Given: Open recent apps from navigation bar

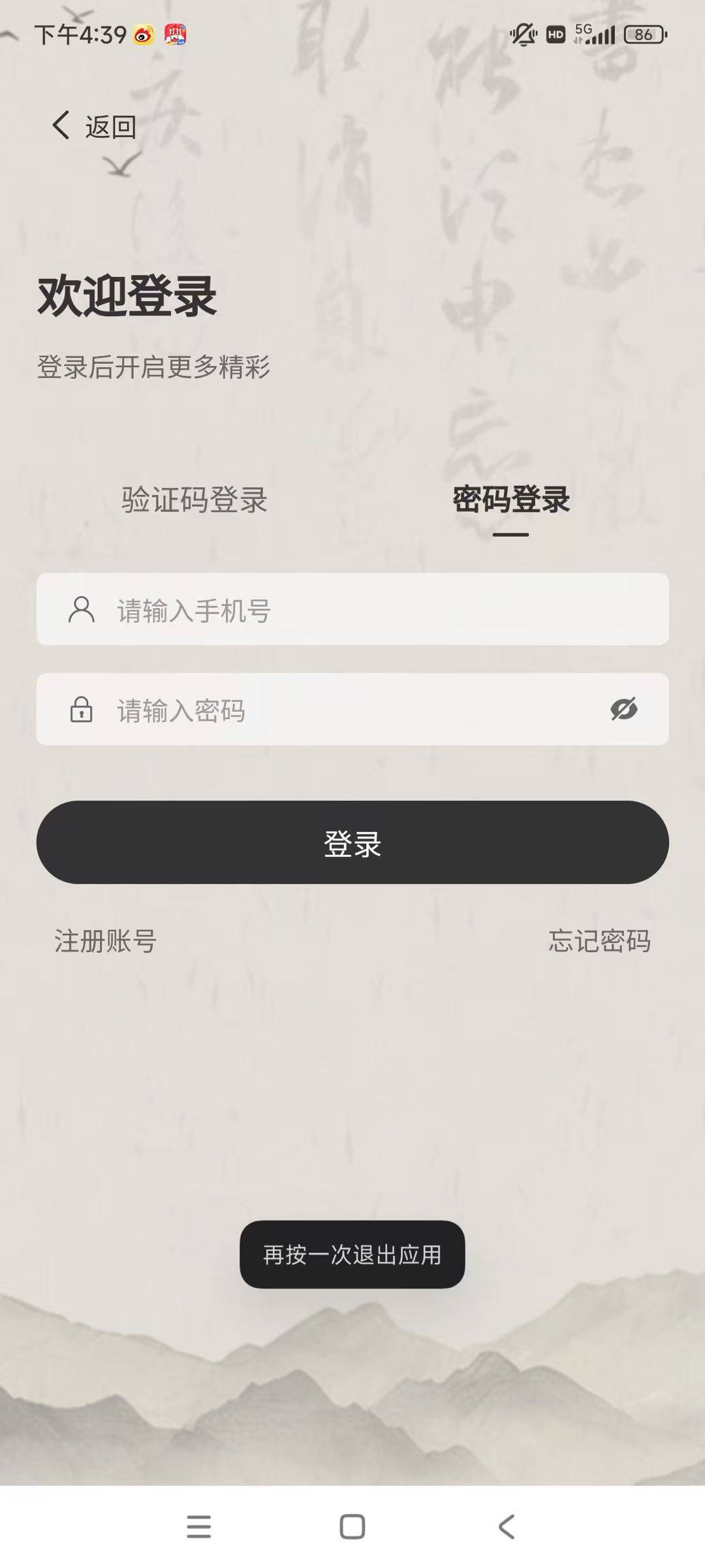Looking at the screenshot, I should coord(198,1527).
